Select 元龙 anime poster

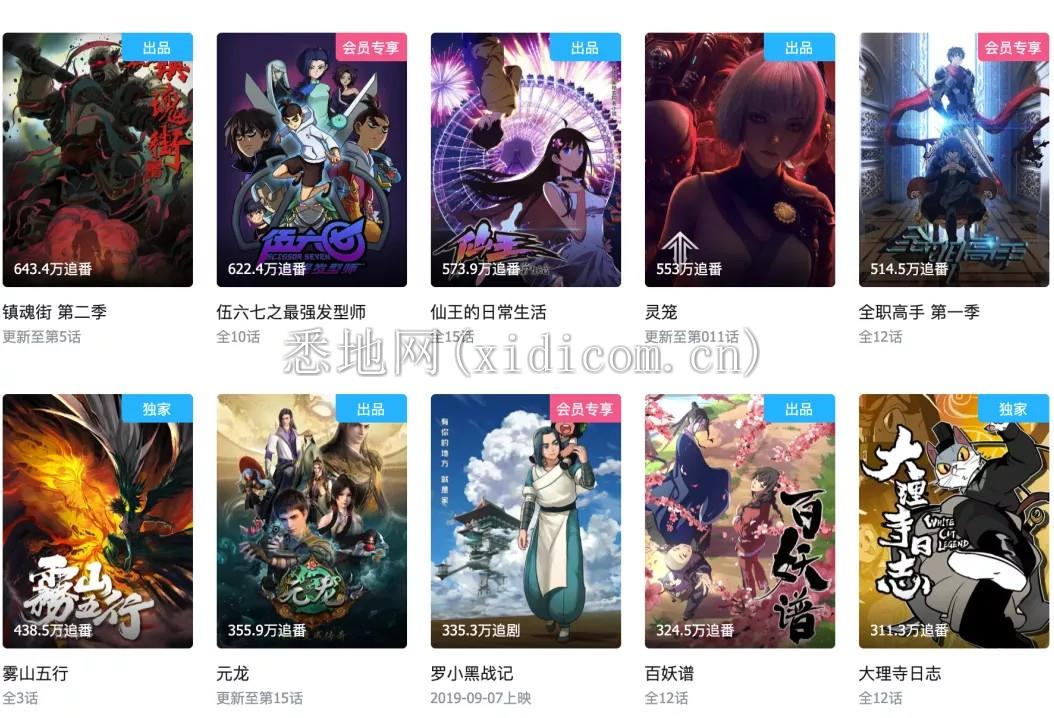tap(311, 521)
